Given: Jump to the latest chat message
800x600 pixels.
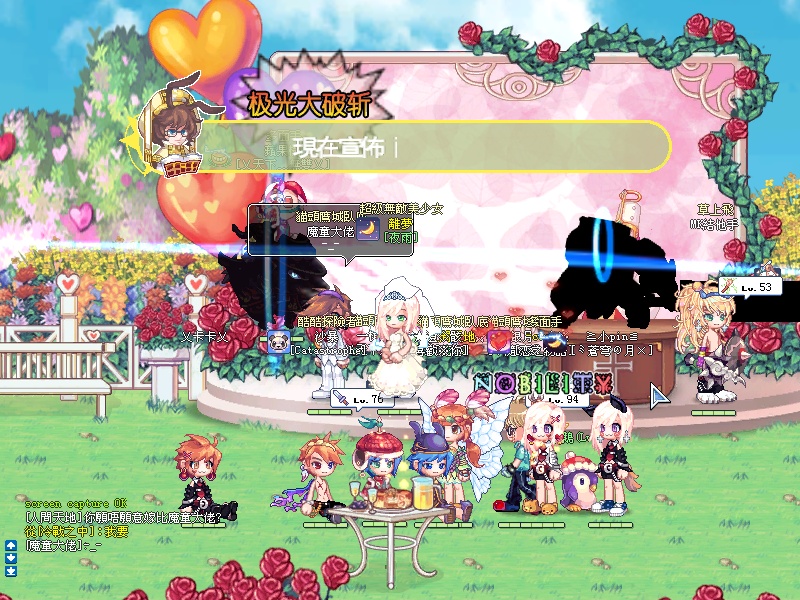Looking at the screenshot, I should pyautogui.click(x=11, y=571).
